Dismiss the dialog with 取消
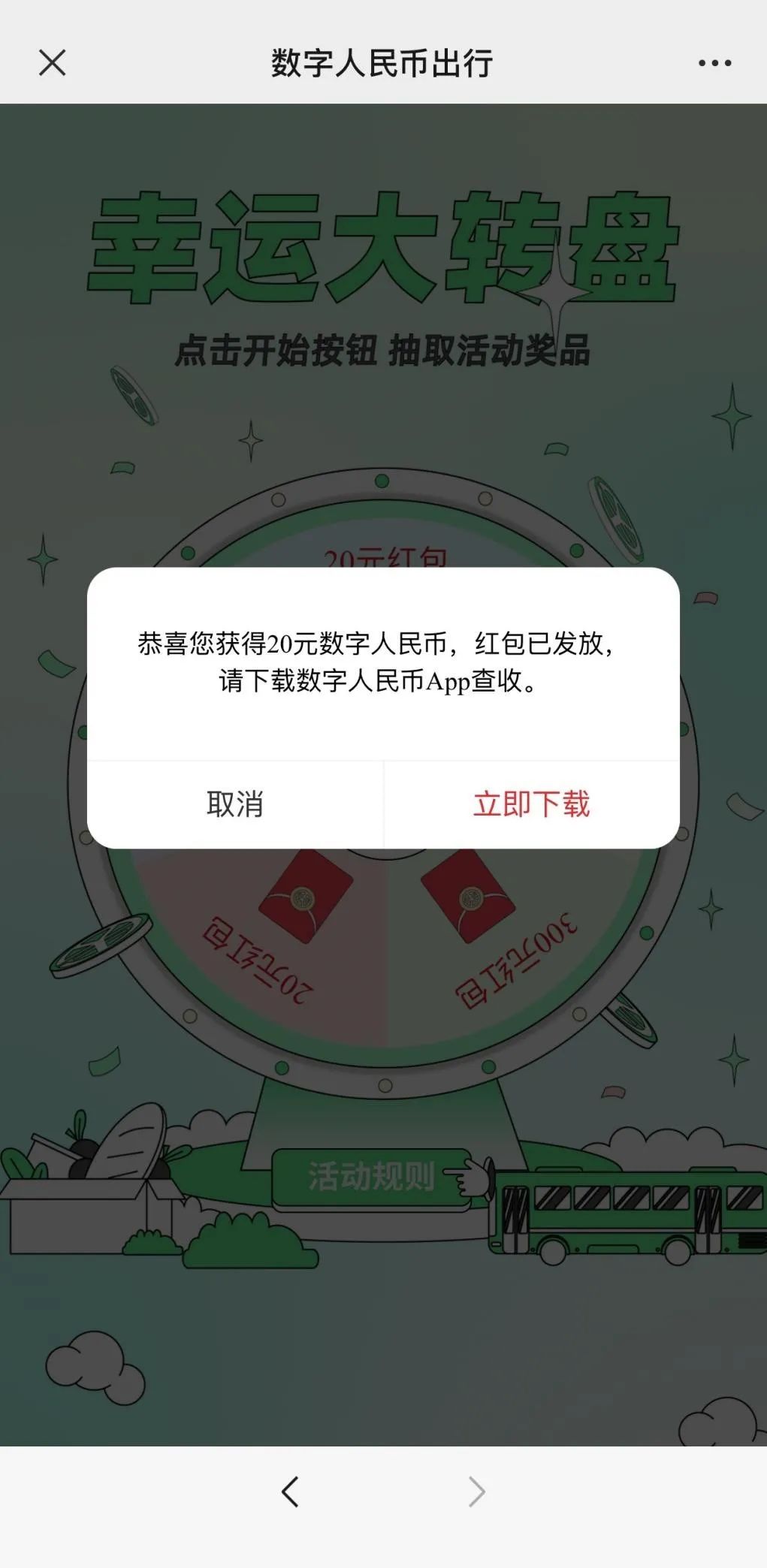Viewport: 767px width, 1568px height. tap(235, 804)
